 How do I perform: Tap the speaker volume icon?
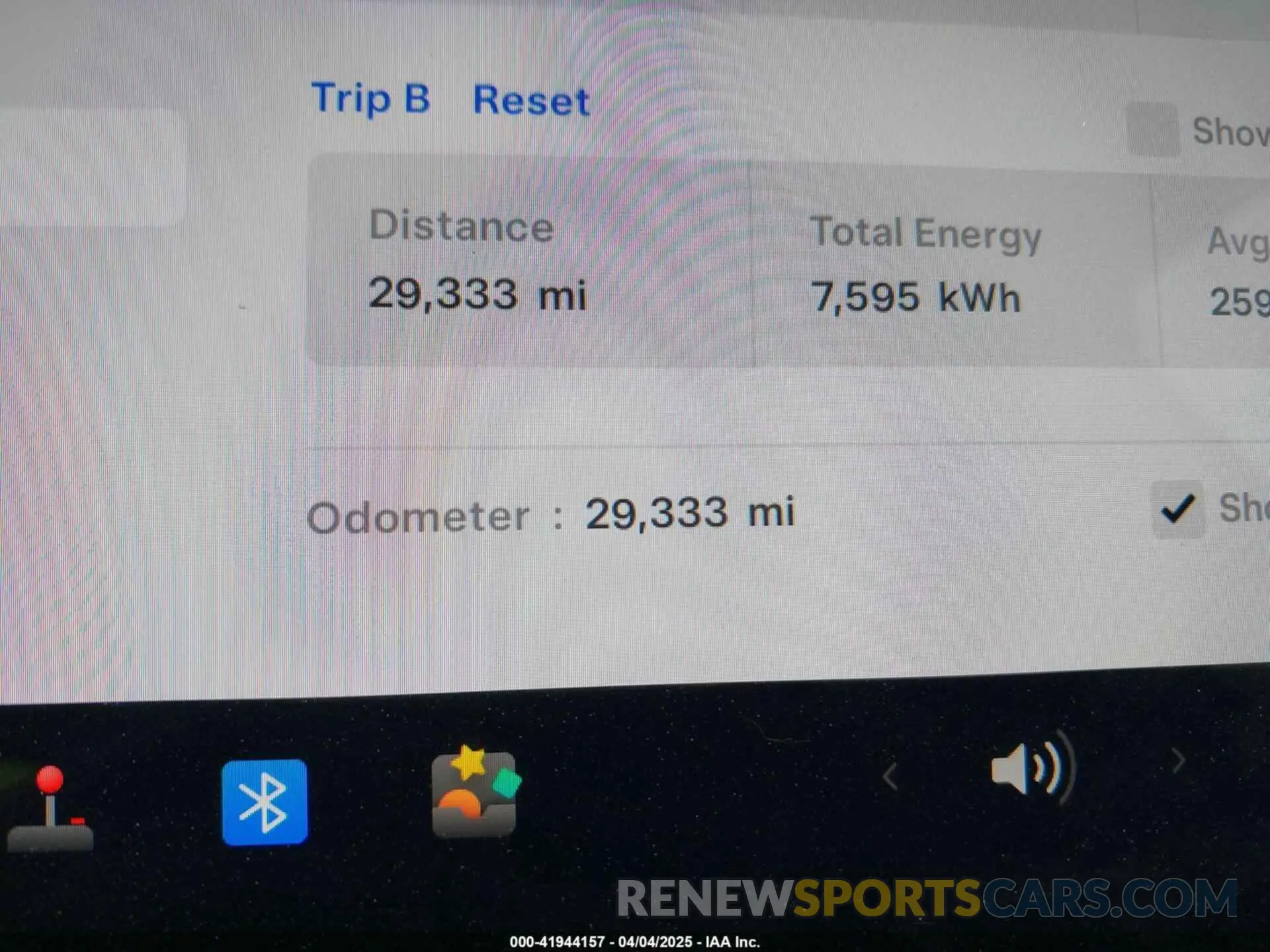[x=1030, y=769]
